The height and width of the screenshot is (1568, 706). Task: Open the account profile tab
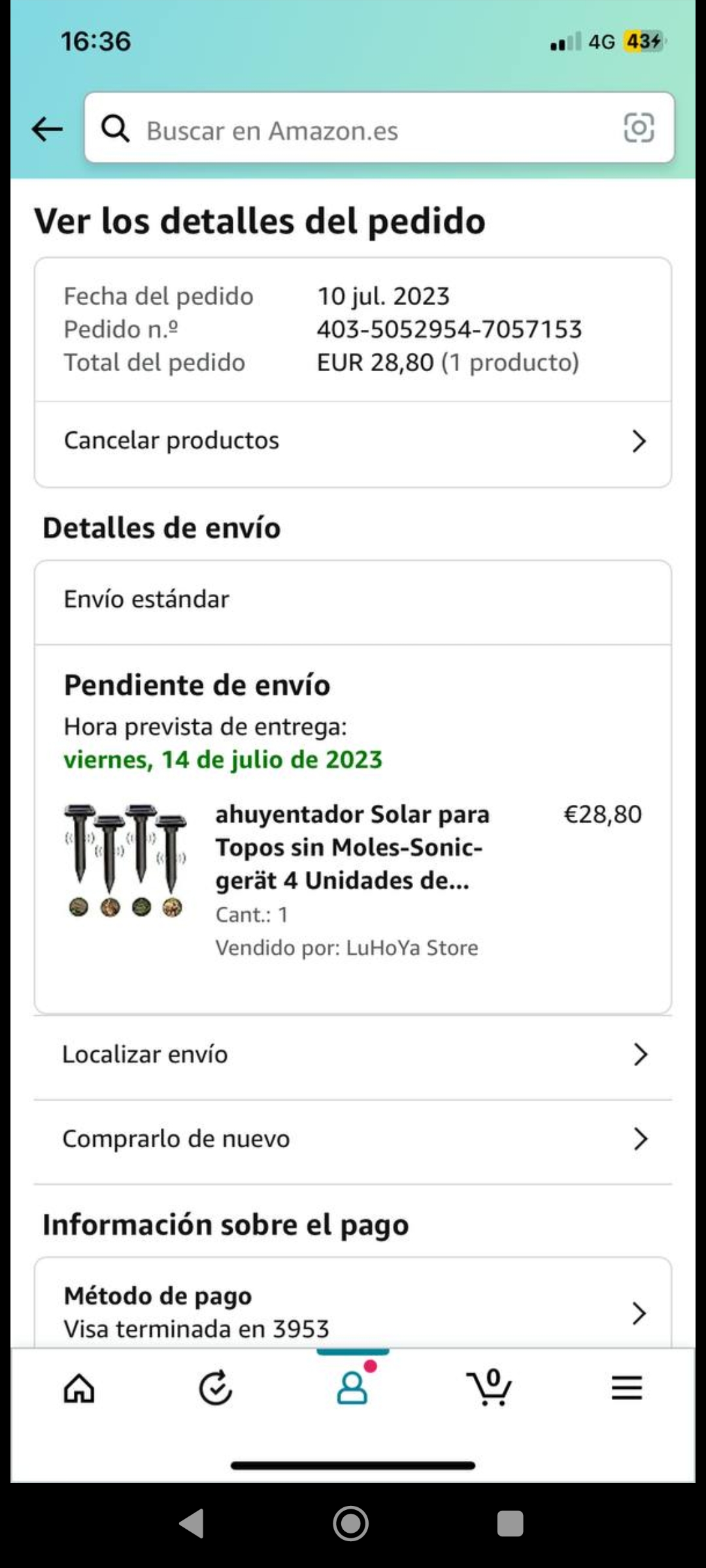click(352, 1387)
